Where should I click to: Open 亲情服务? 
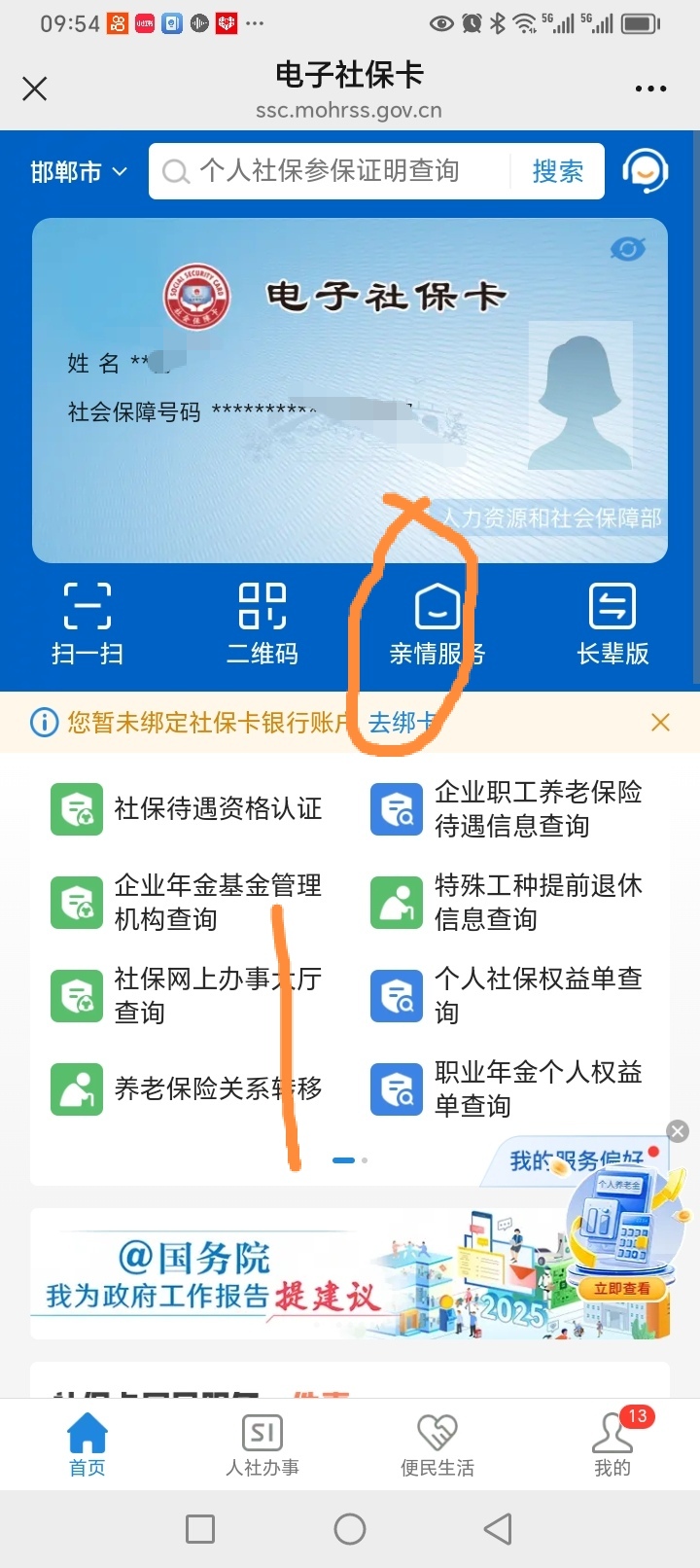437,624
